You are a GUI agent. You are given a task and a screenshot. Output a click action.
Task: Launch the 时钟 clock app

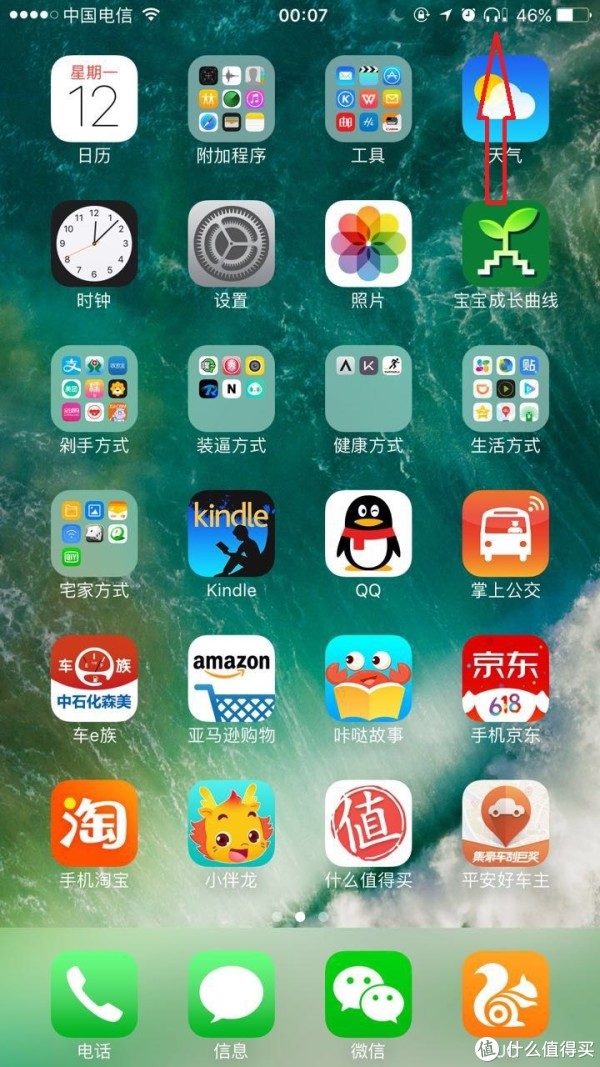94,244
